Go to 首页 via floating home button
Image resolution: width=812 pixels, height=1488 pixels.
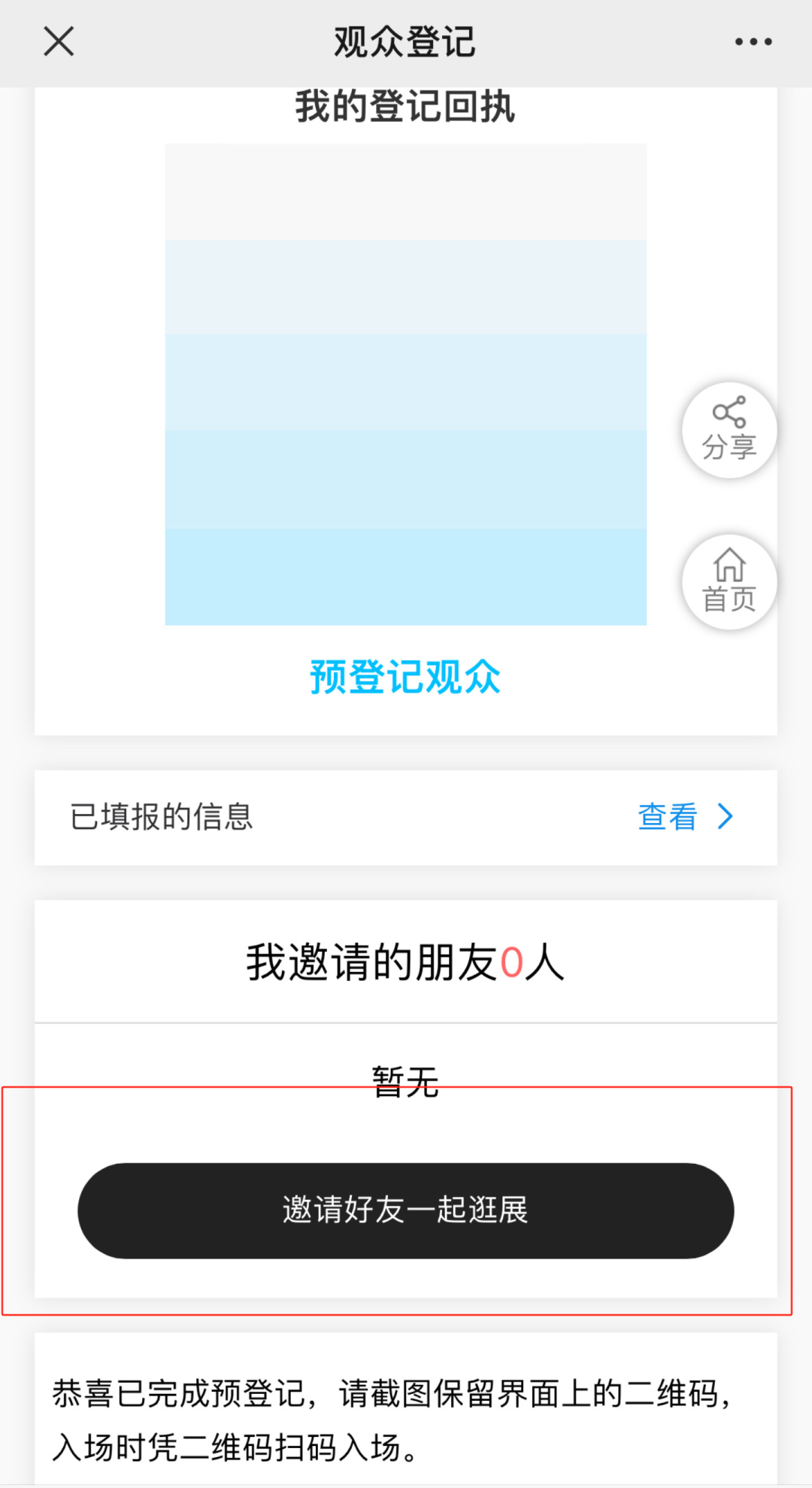click(x=729, y=582)
